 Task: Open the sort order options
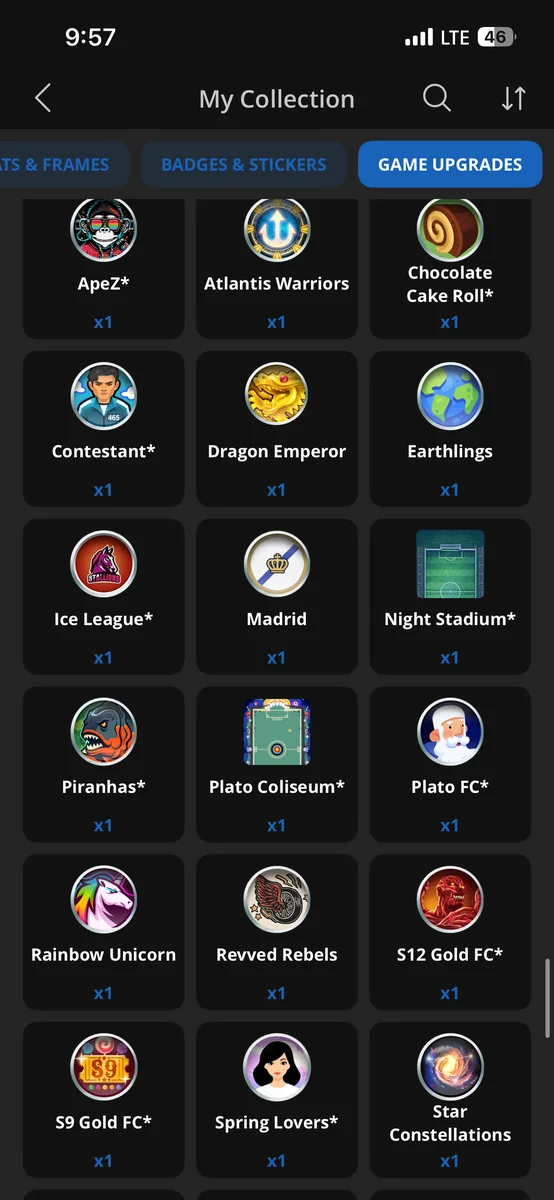[x=513, y=98]
